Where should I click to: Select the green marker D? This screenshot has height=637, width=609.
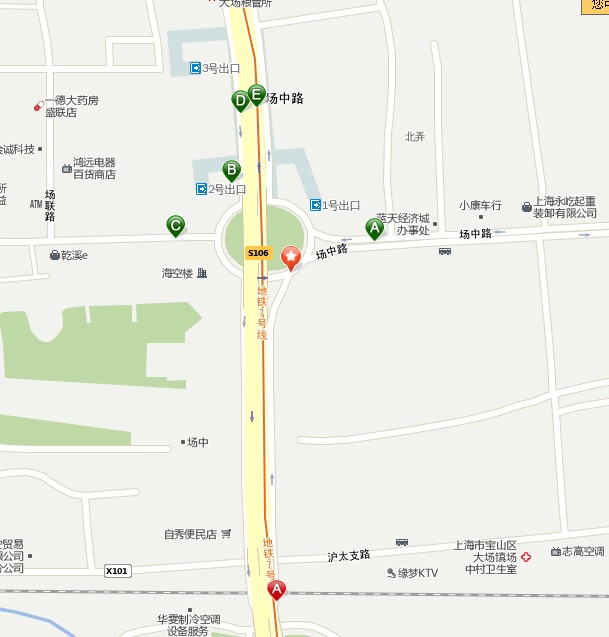click(x=240, y=99)
